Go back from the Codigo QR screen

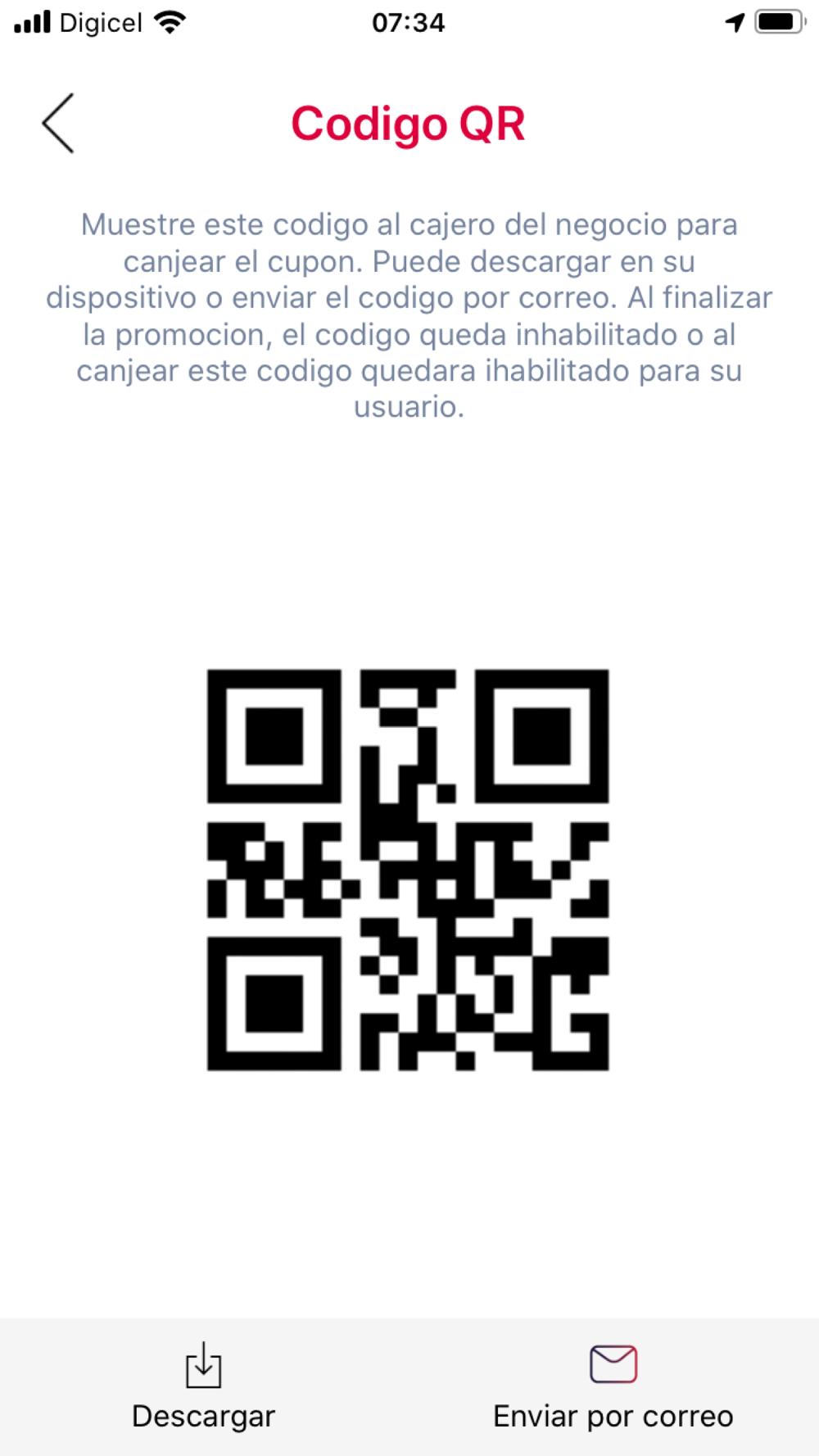[x=58, y=124]
